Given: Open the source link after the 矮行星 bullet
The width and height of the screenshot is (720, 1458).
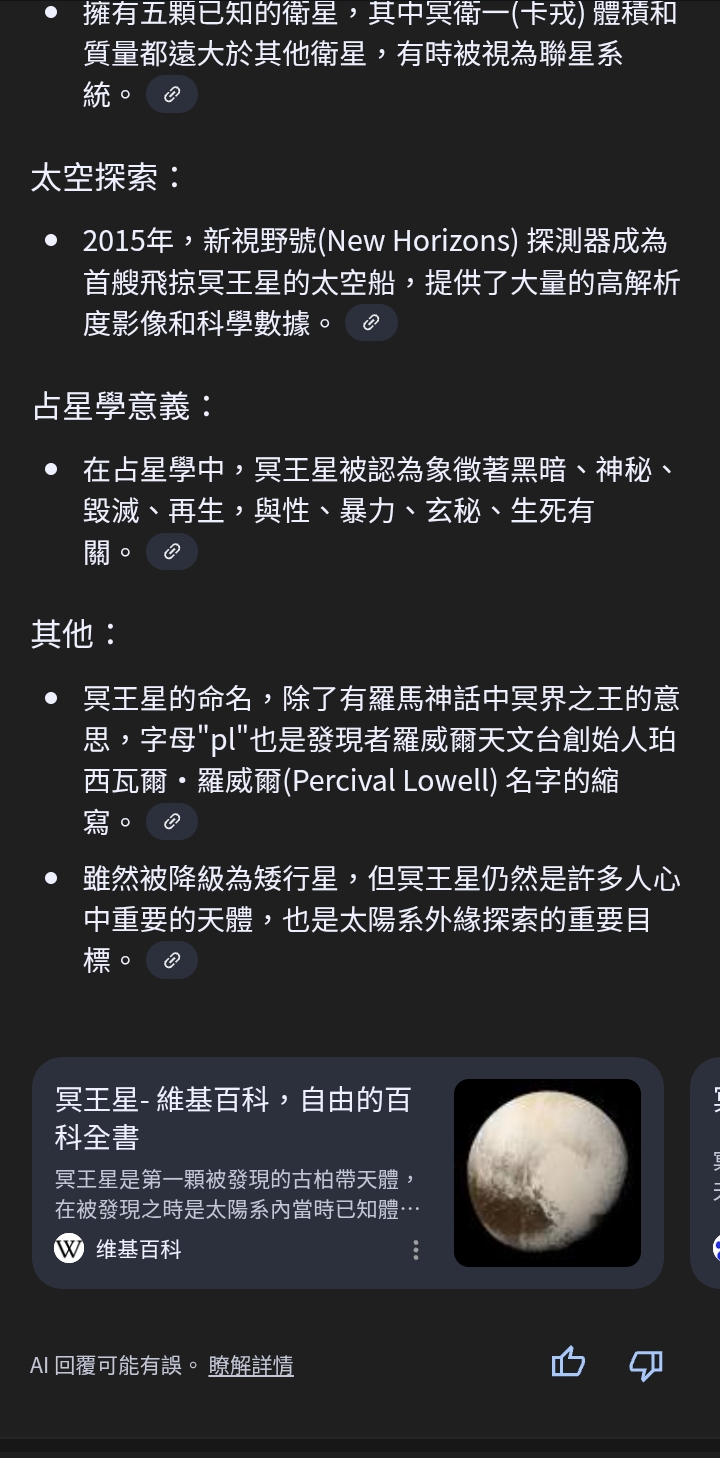Looking at the screenshot, I should pos(172,960).
